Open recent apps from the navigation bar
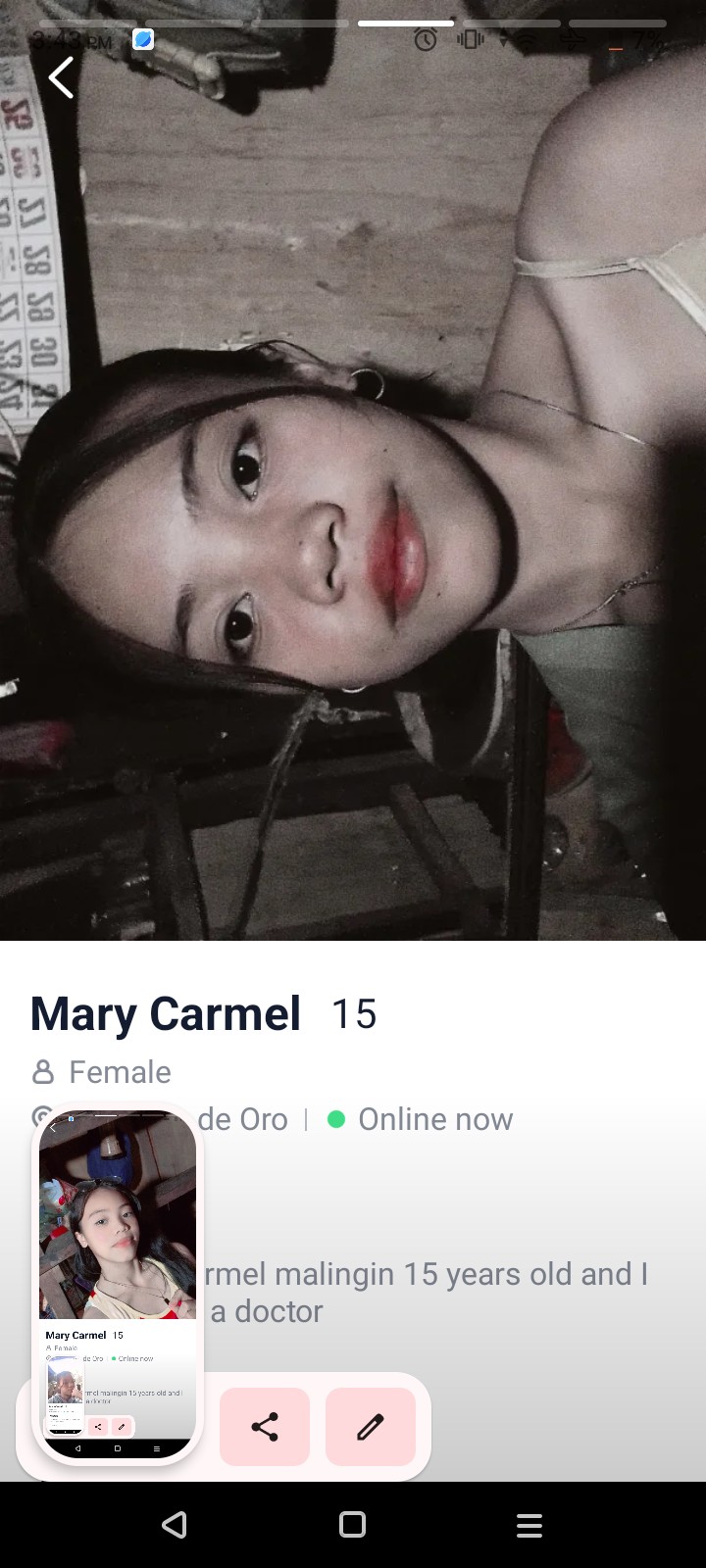This screenshot has width=706, height=1568. point(529,1524)
